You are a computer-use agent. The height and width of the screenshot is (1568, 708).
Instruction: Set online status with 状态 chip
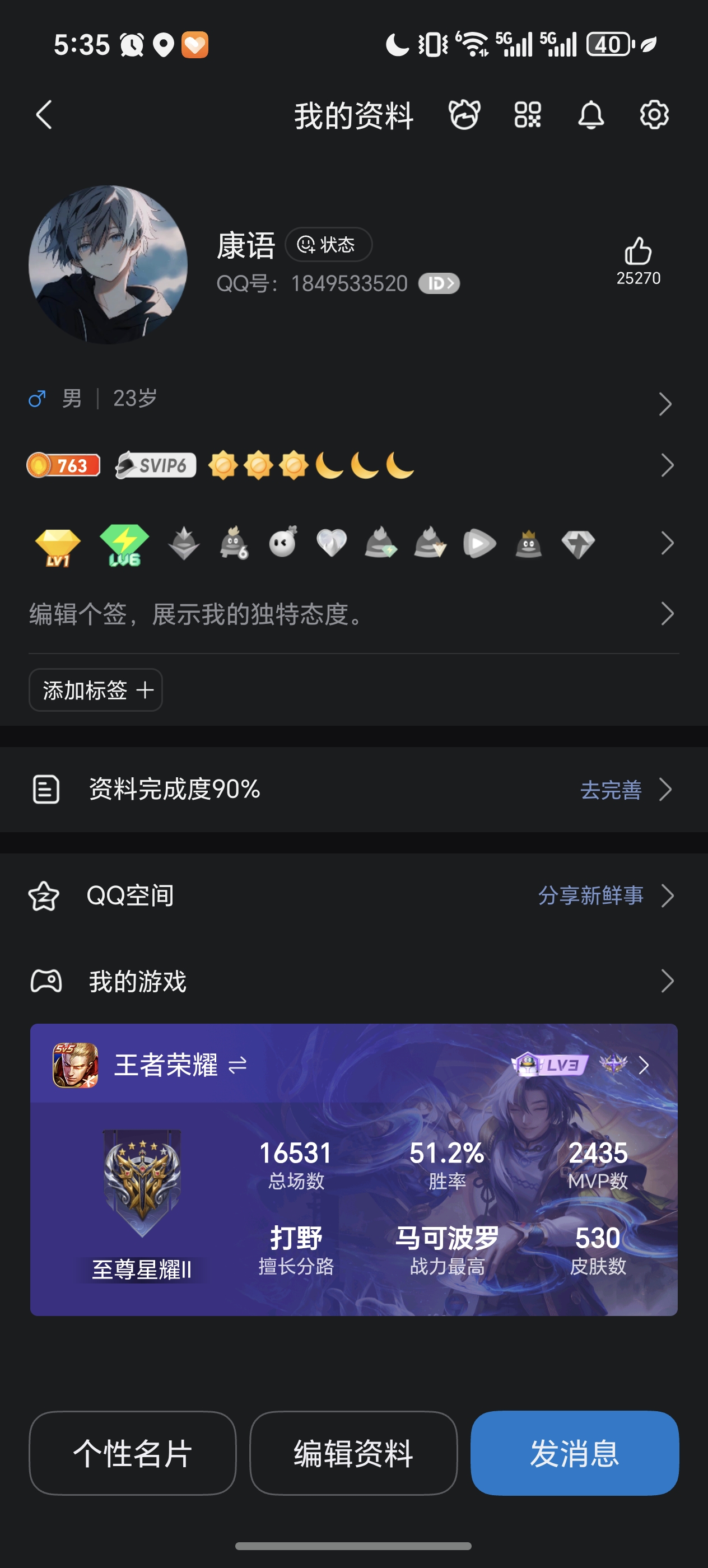[328, 245]
